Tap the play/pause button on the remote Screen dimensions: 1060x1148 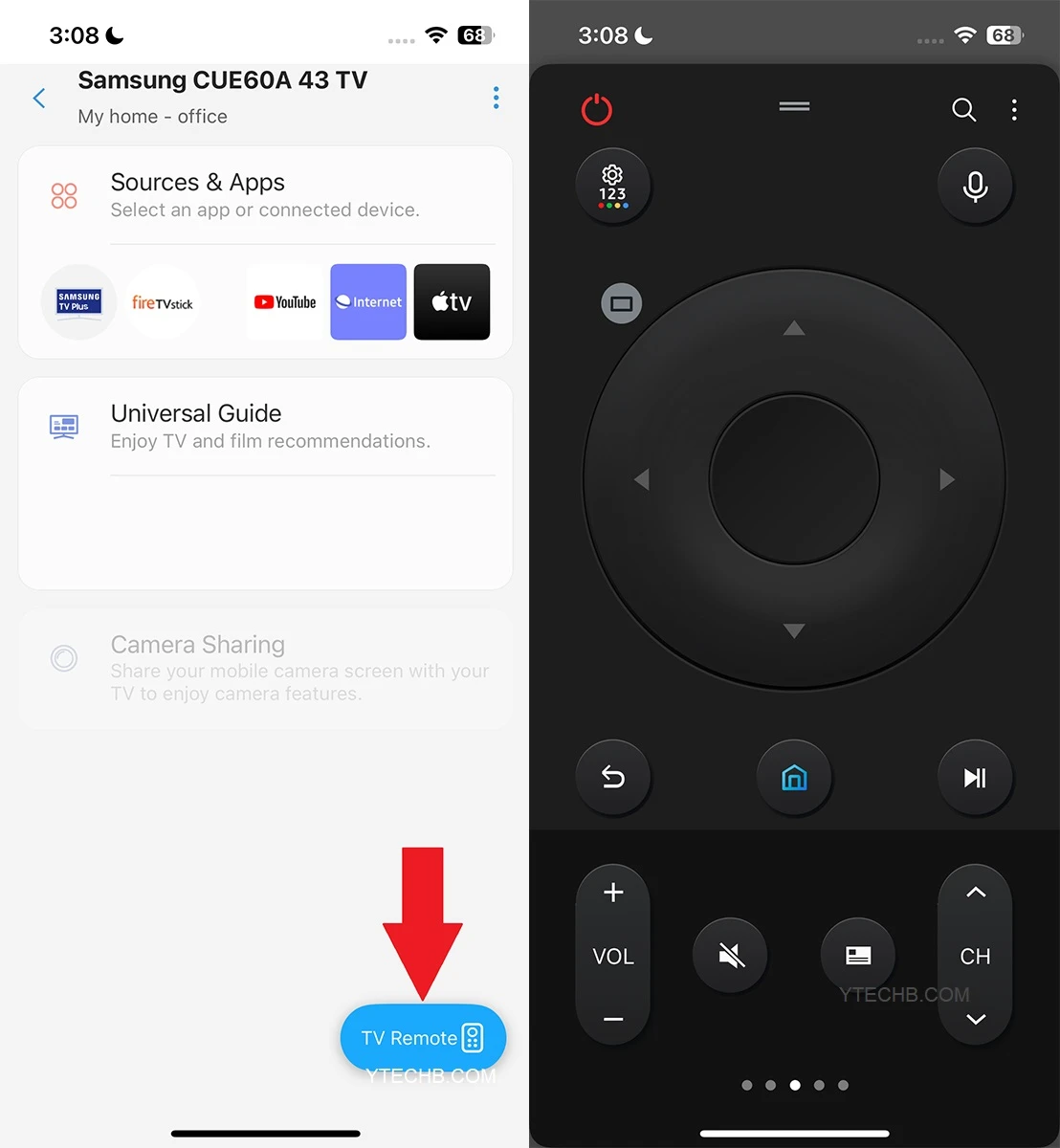pos(975,778)
